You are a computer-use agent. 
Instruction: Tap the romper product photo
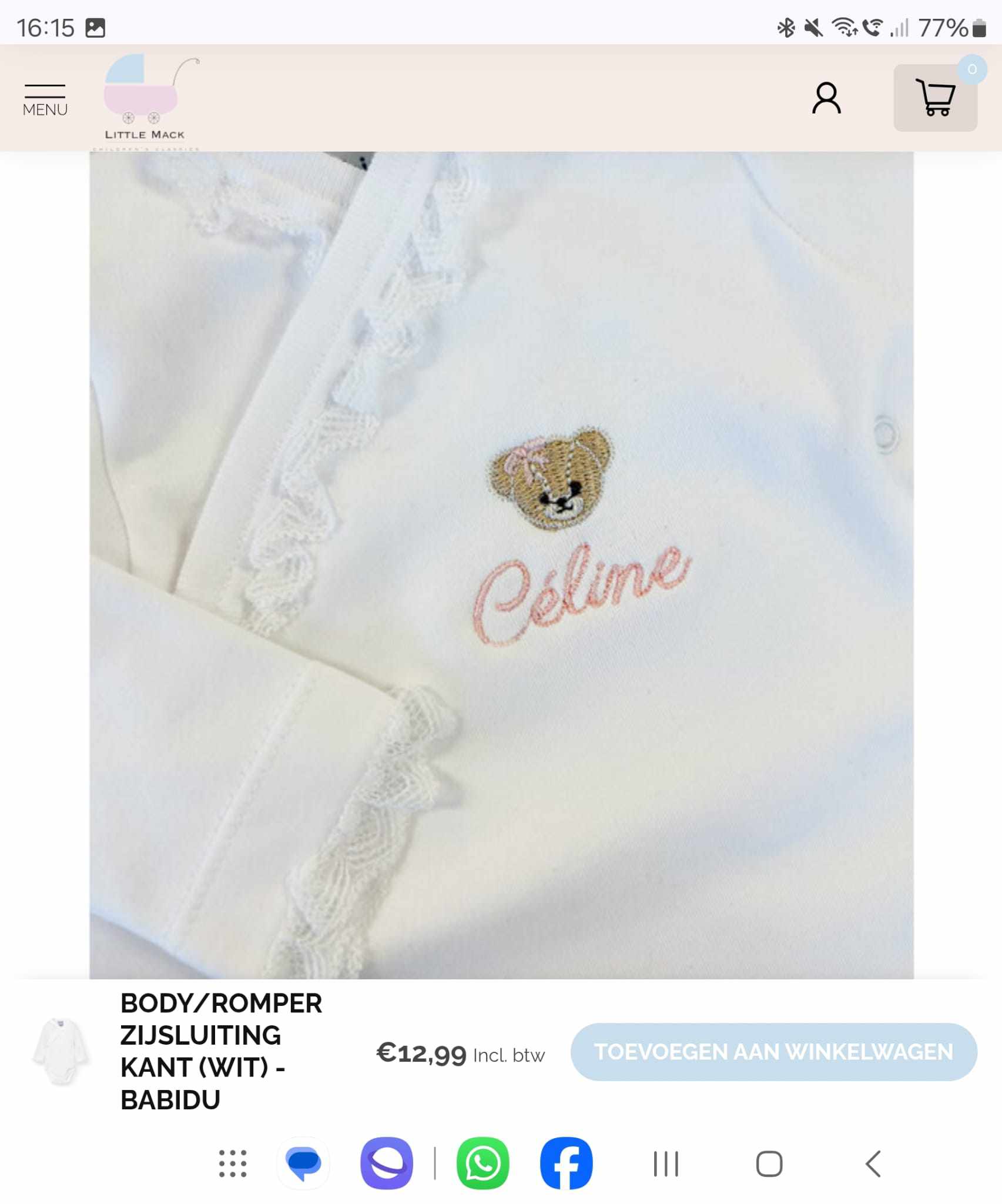click(501, 564)
